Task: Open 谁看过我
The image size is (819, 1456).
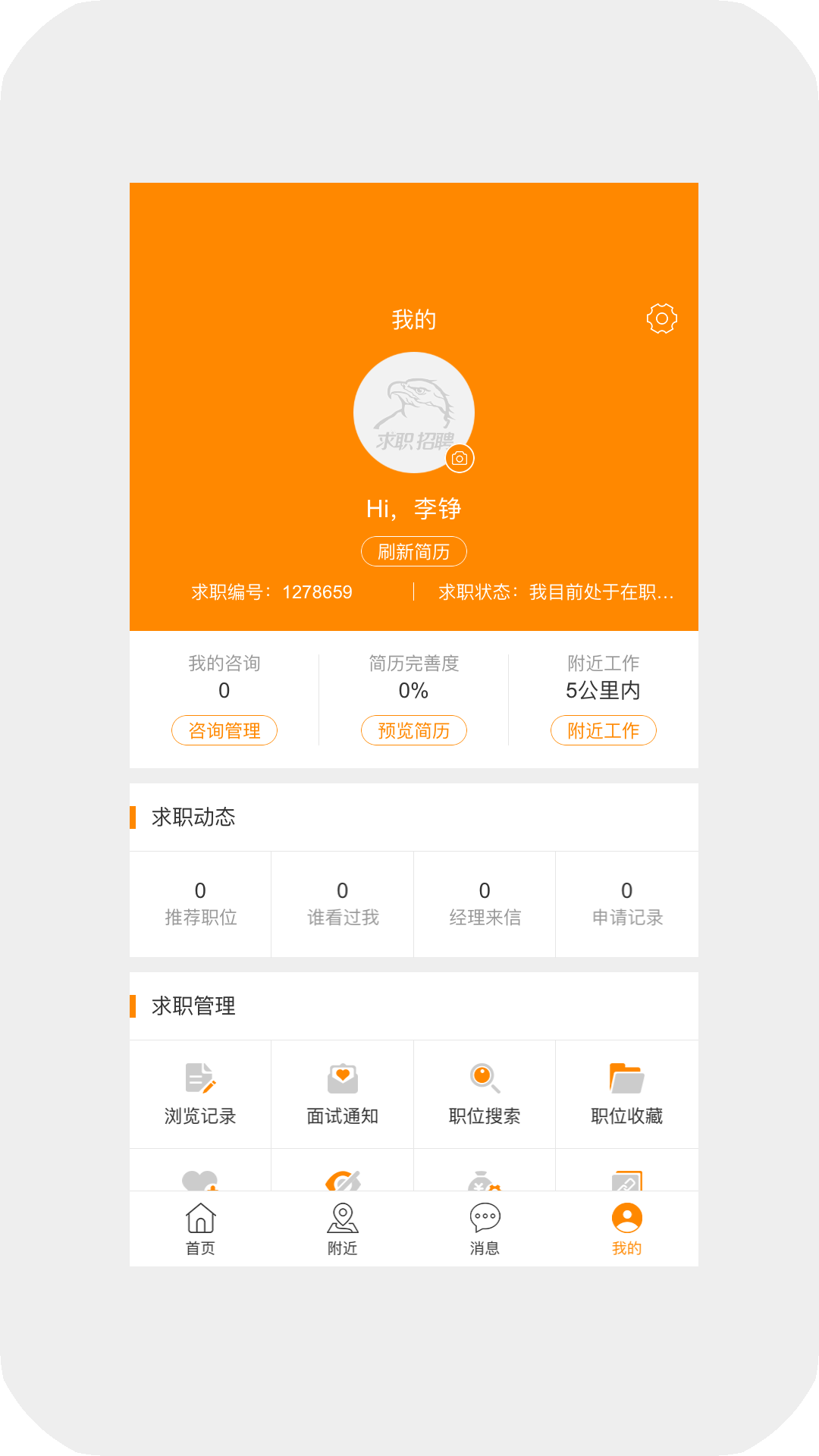Action: pos(342,904)
